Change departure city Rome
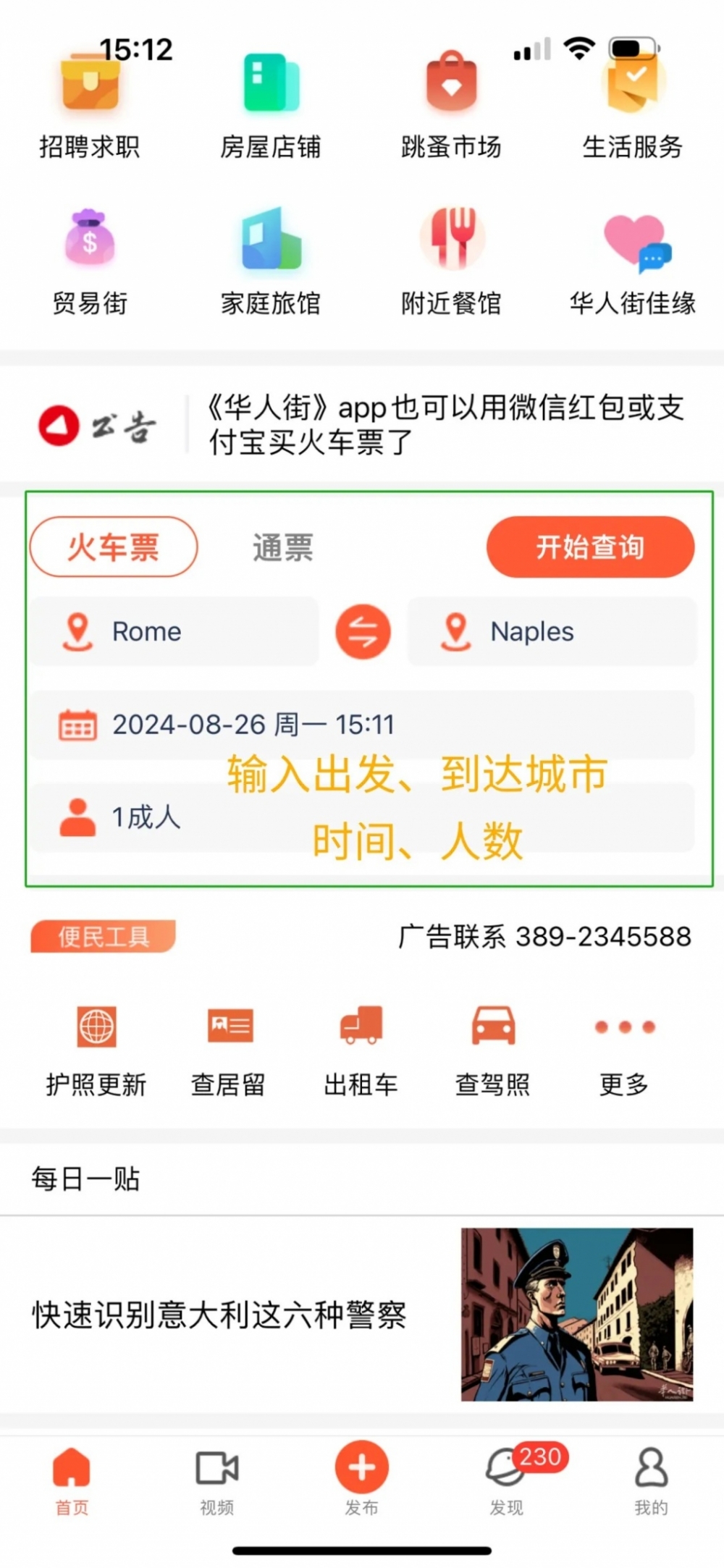 click(174, 631)
